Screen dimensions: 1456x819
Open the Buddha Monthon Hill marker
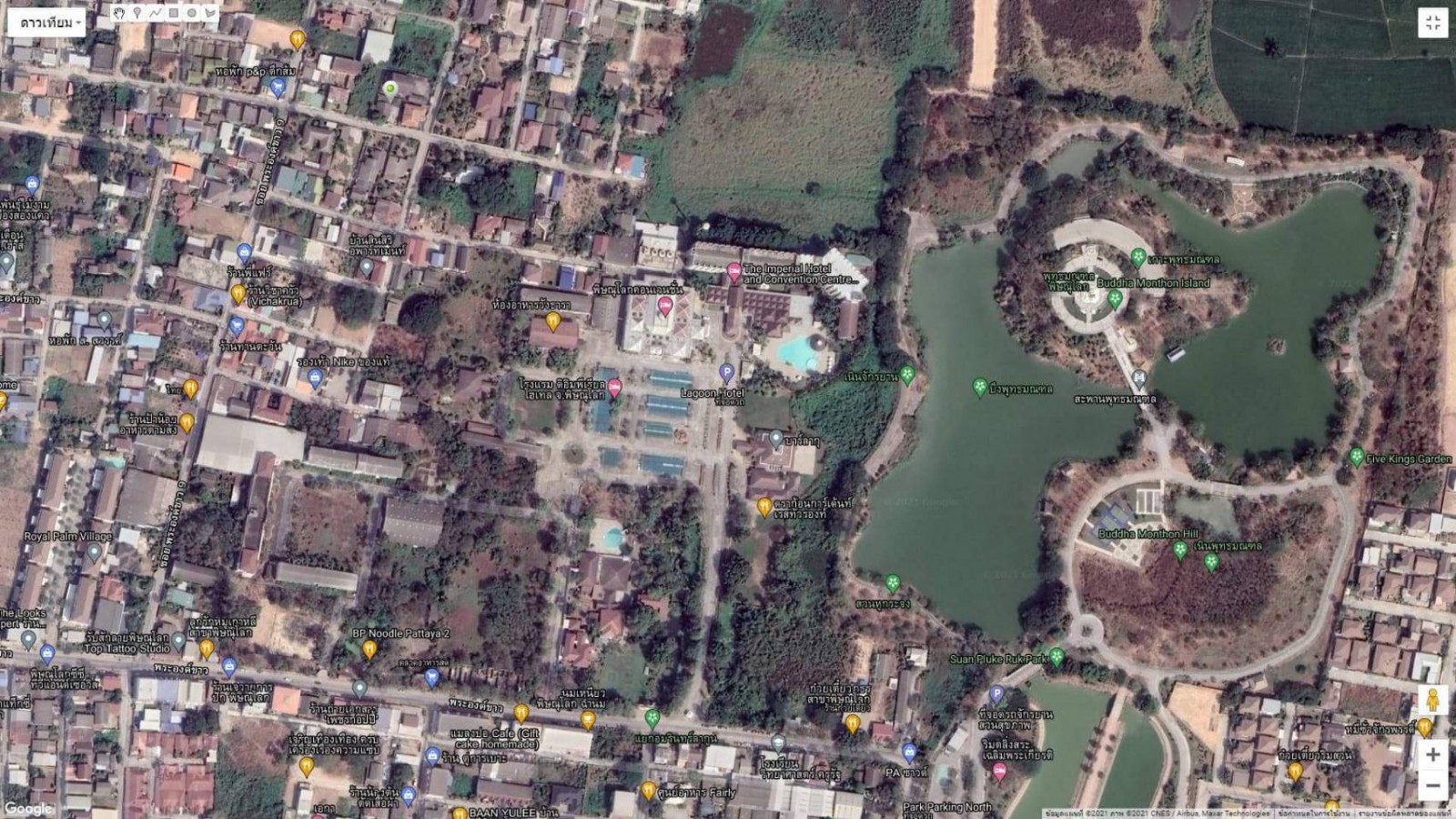1179,550
